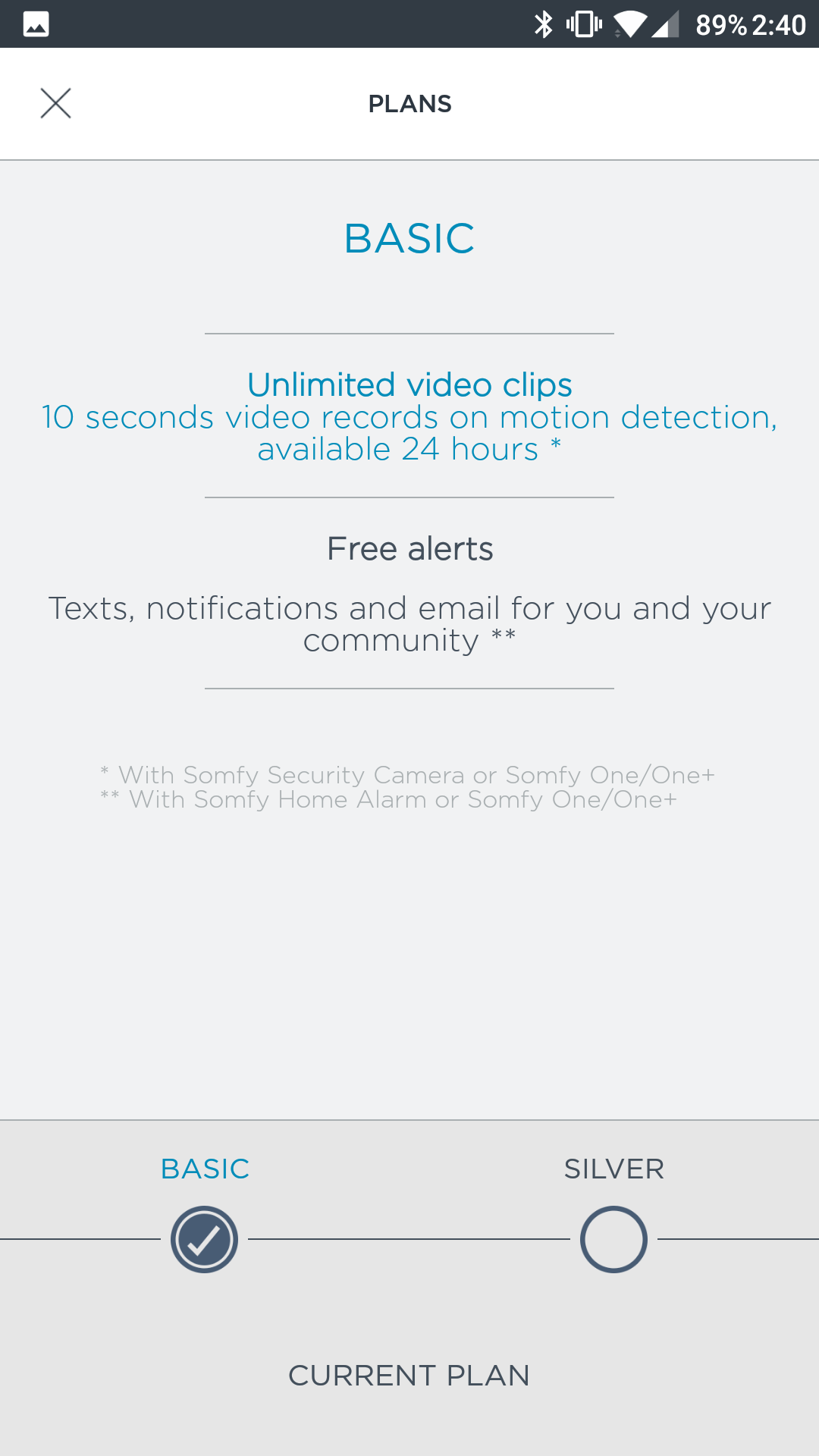819x1456 pixels.
Task: Select the Silver plan circle
Action: pyautogui.click(x=613, y=1239)
